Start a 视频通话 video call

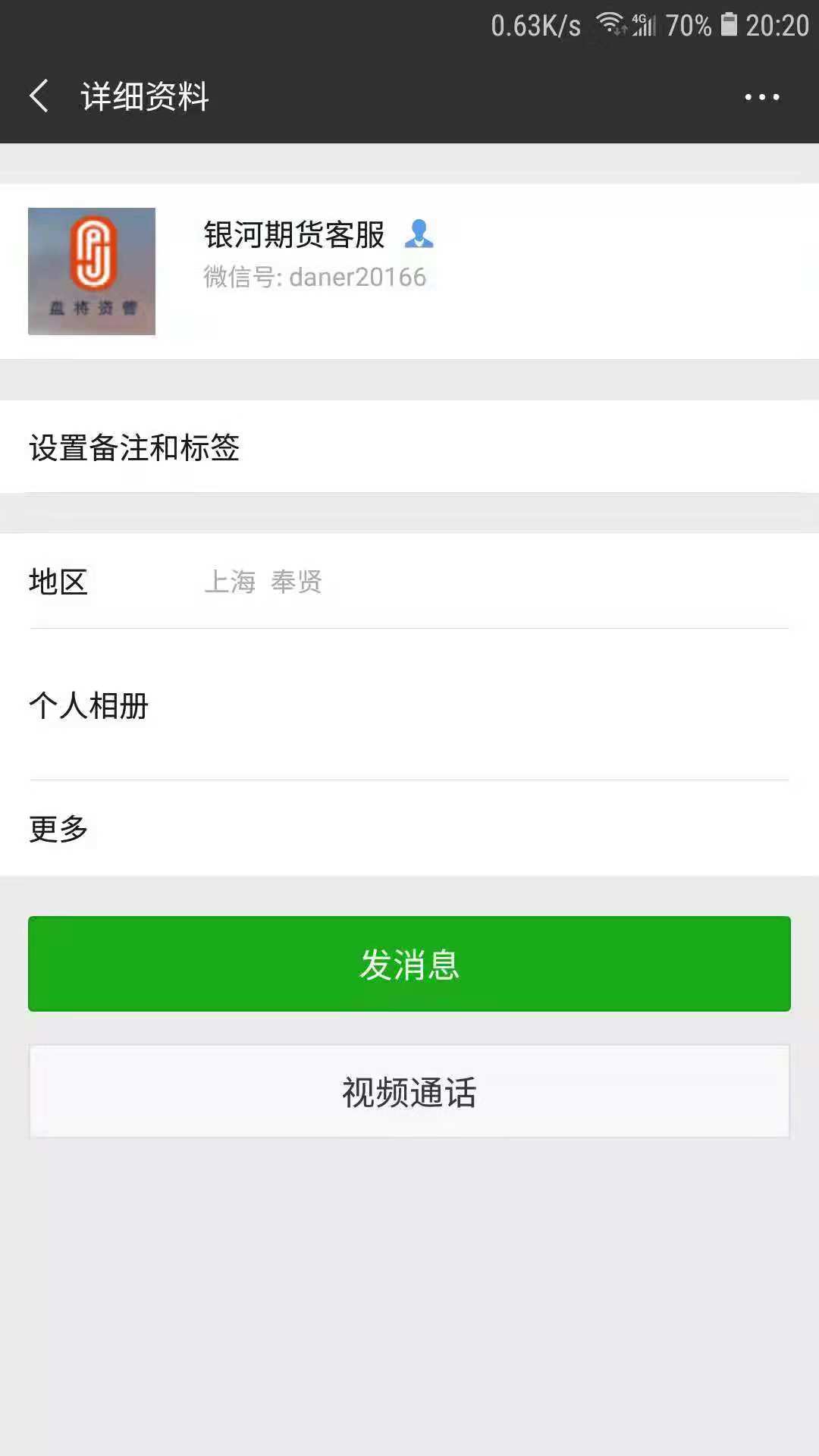pyautogui.click(x=409, y=1092)
